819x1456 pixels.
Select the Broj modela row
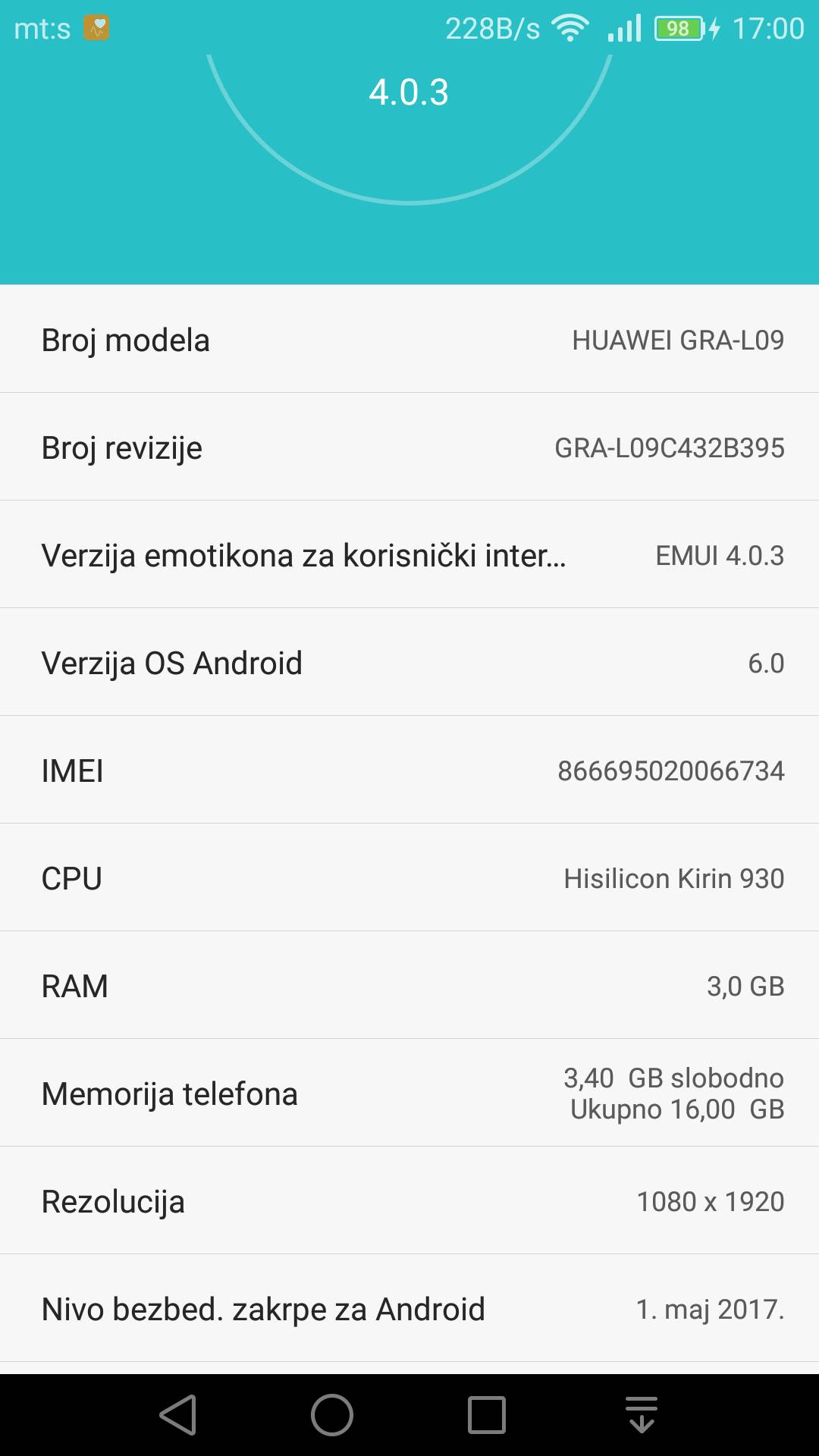pos(409,340)
